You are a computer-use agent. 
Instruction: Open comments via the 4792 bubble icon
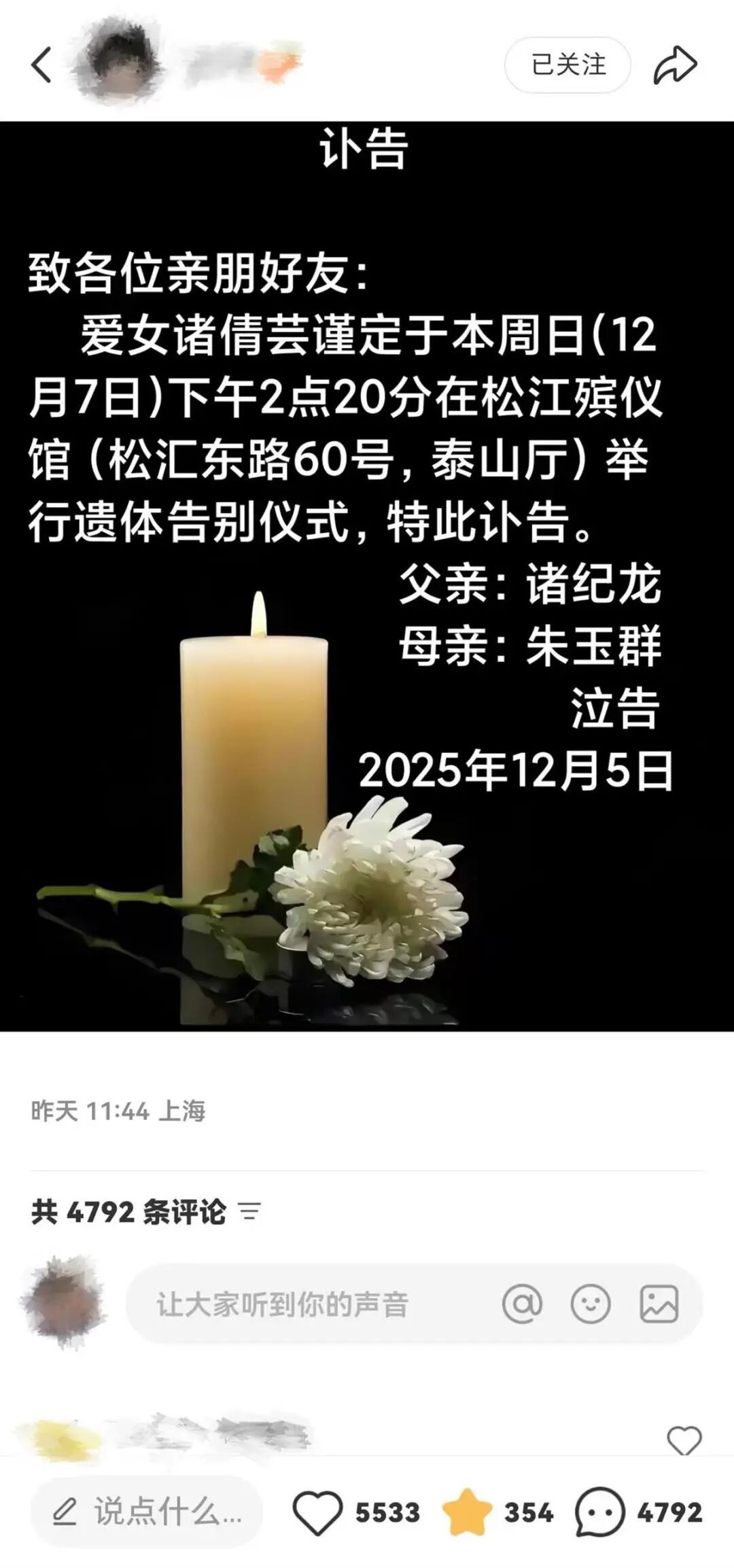click(x=599, y=1513)
